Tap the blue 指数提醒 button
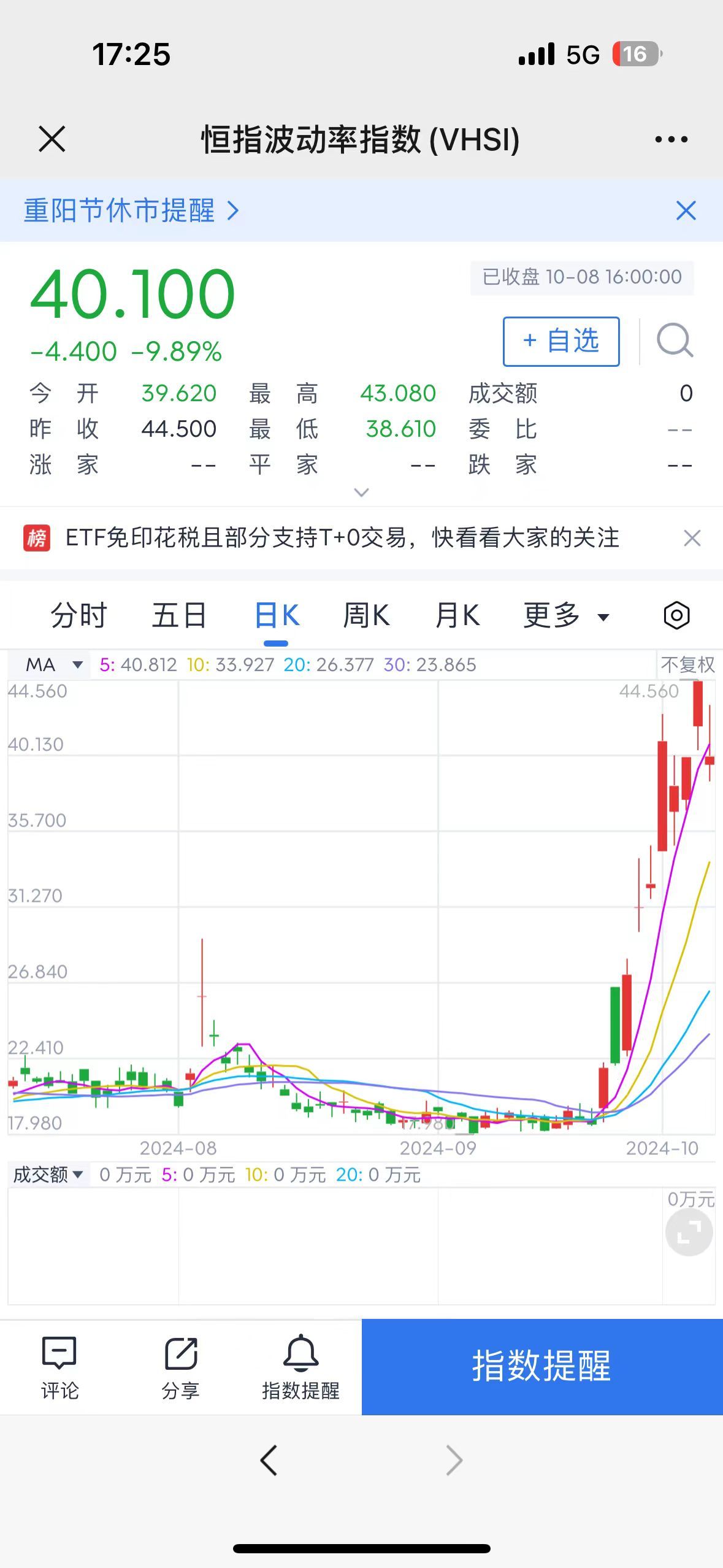This screenshot has width=723, height=1568. (x=541, y=1366)
